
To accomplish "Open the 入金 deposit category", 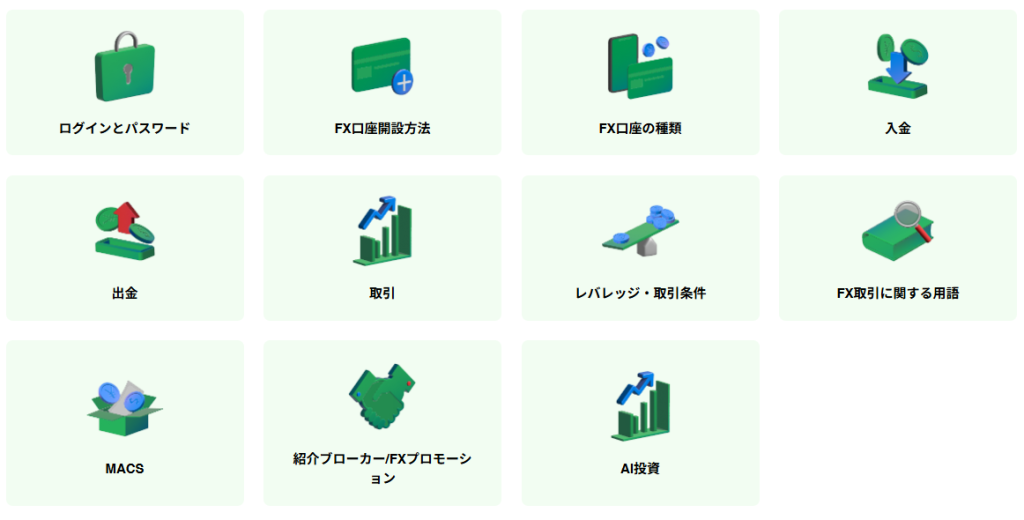I will 897,84.
